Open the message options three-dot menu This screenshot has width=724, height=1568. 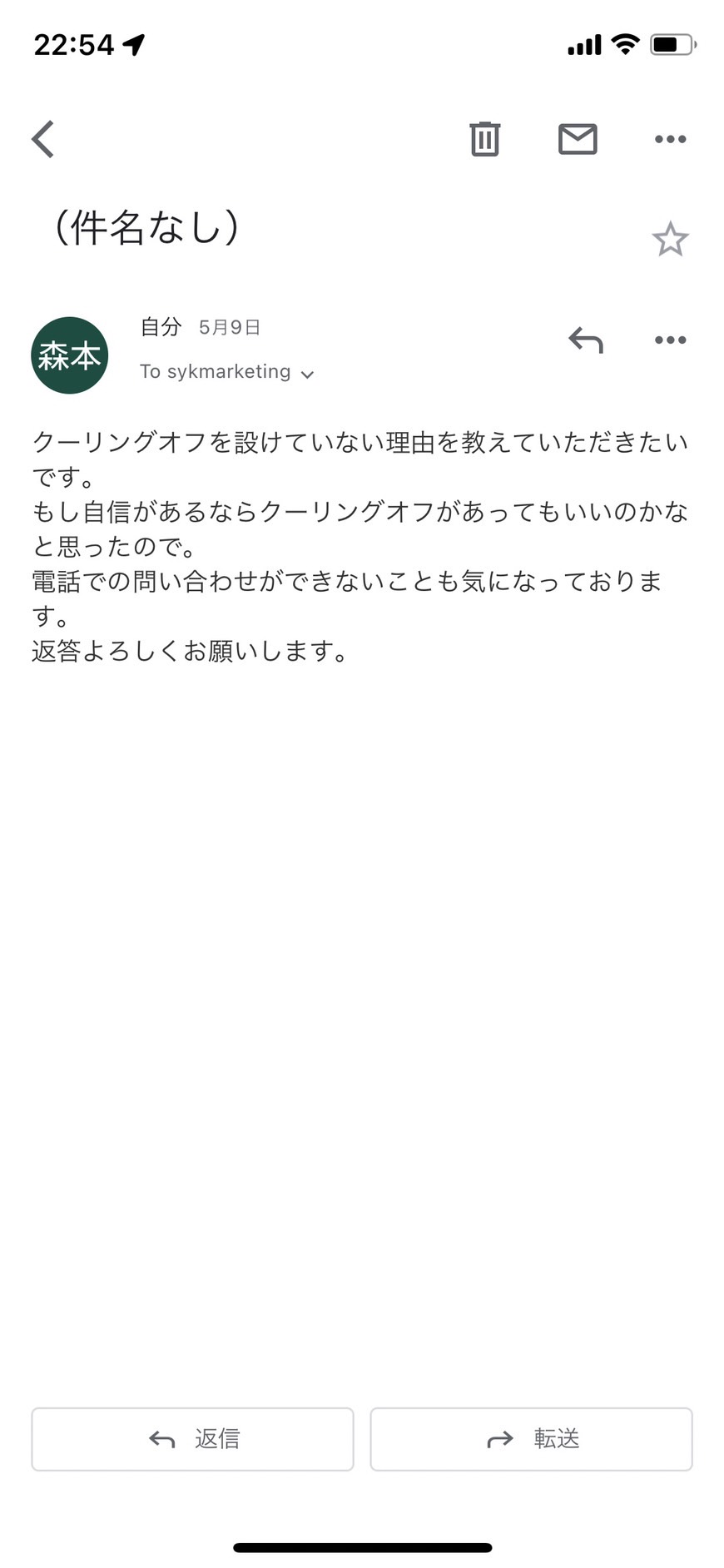point(670,340)
